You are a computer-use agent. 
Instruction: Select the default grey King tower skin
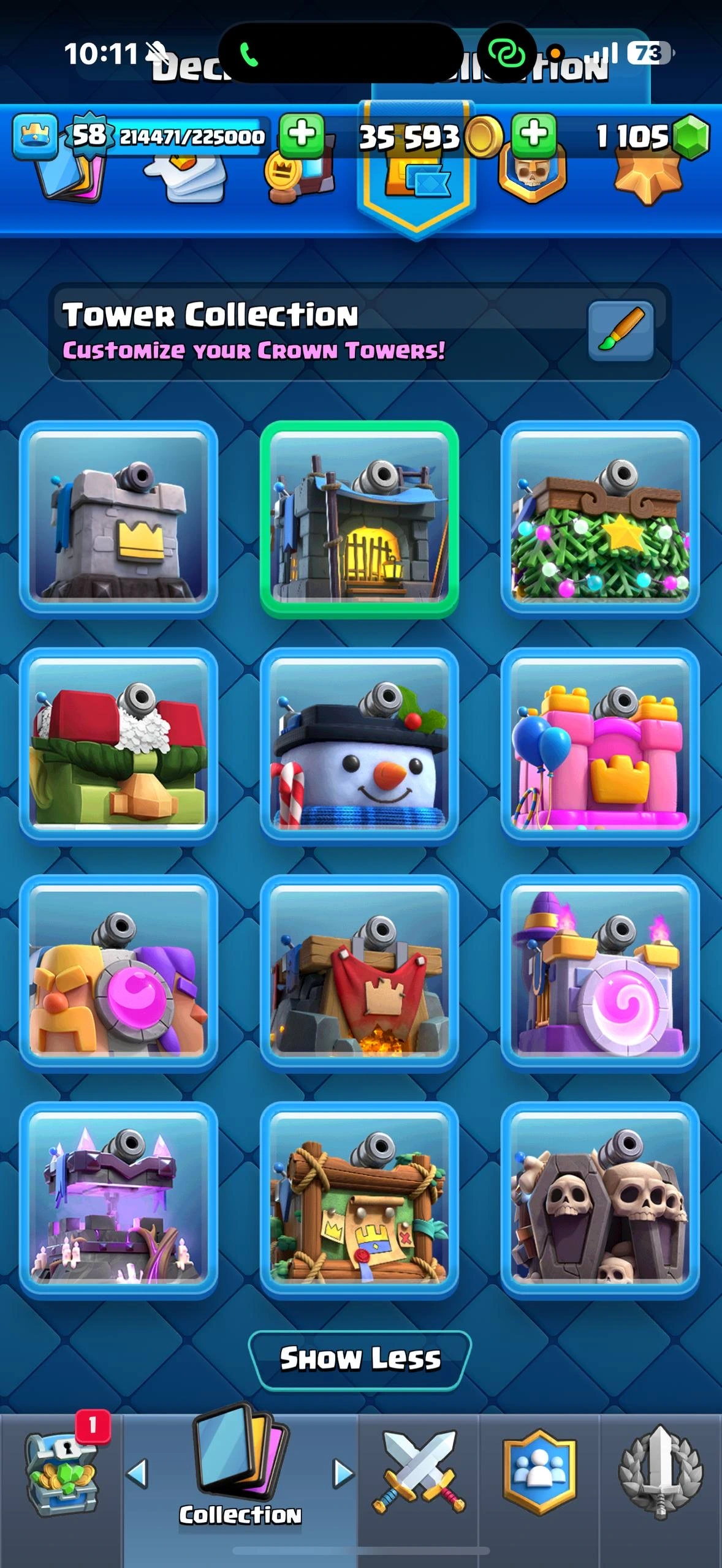(118, 519)
